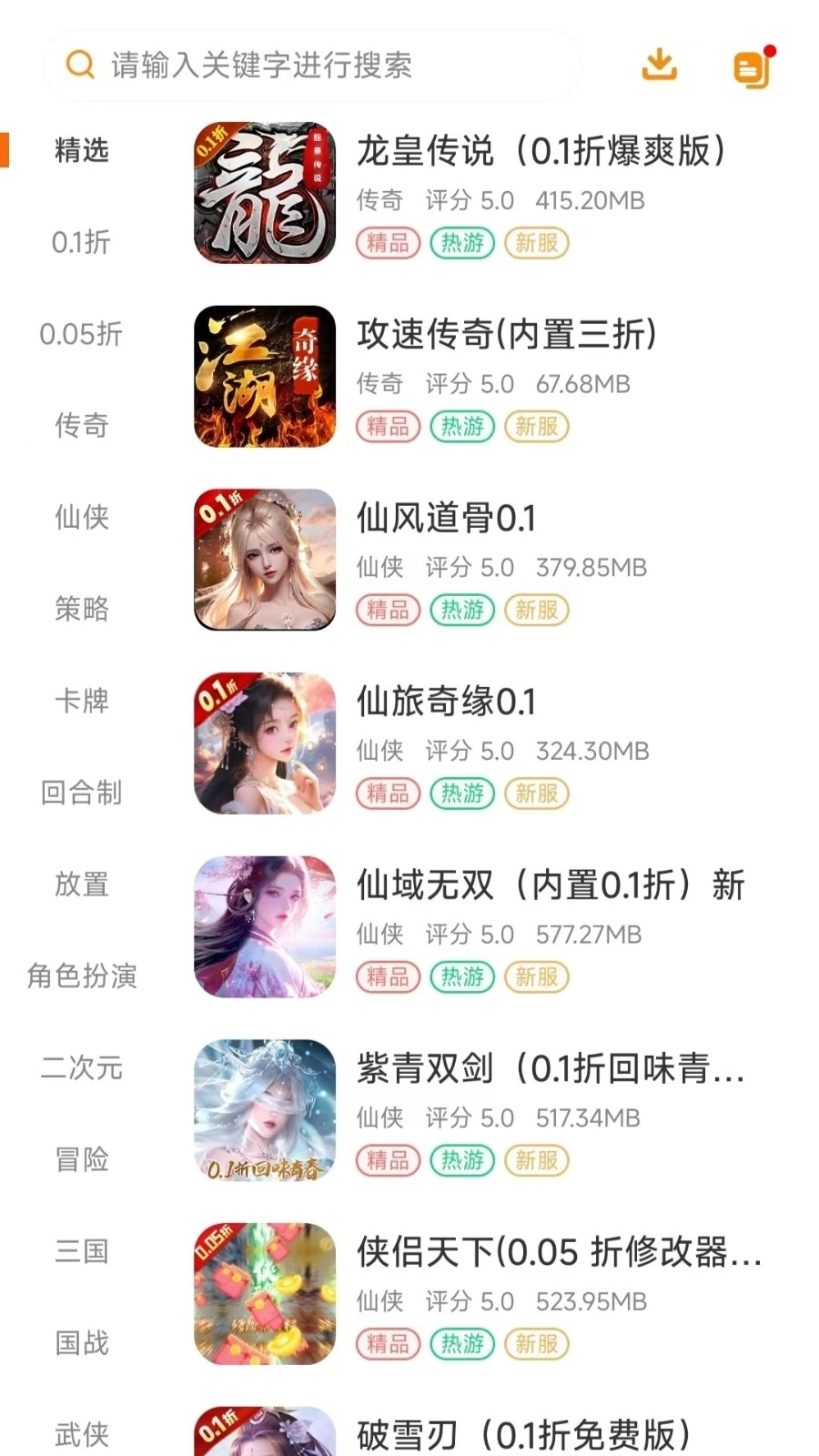Tap the 龙皇传说 dragon game icon
The height and width of the screenshot is (1456, 819).
click(x=264, y=193)
